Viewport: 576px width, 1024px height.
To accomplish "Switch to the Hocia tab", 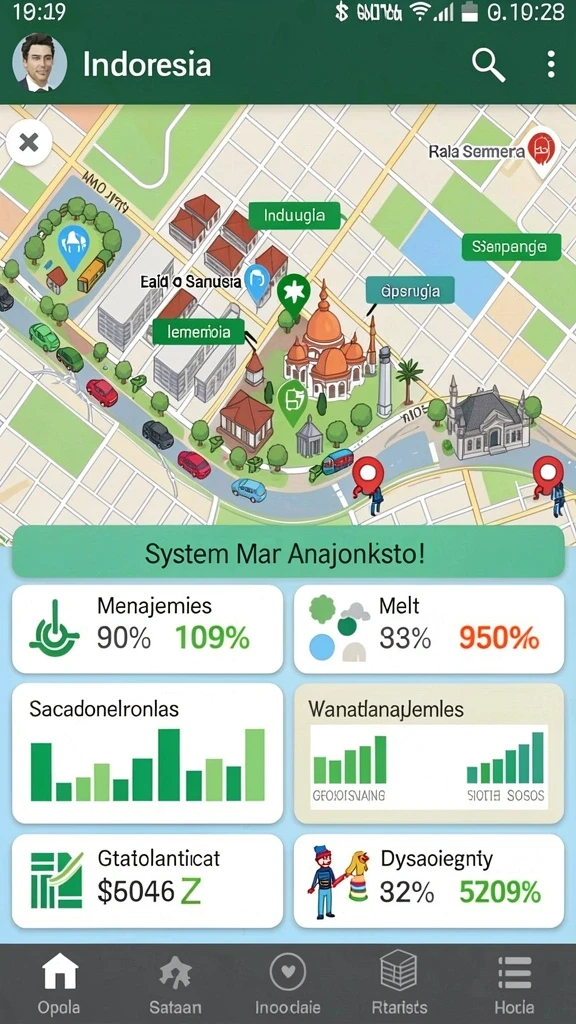I will click(514, 984).
